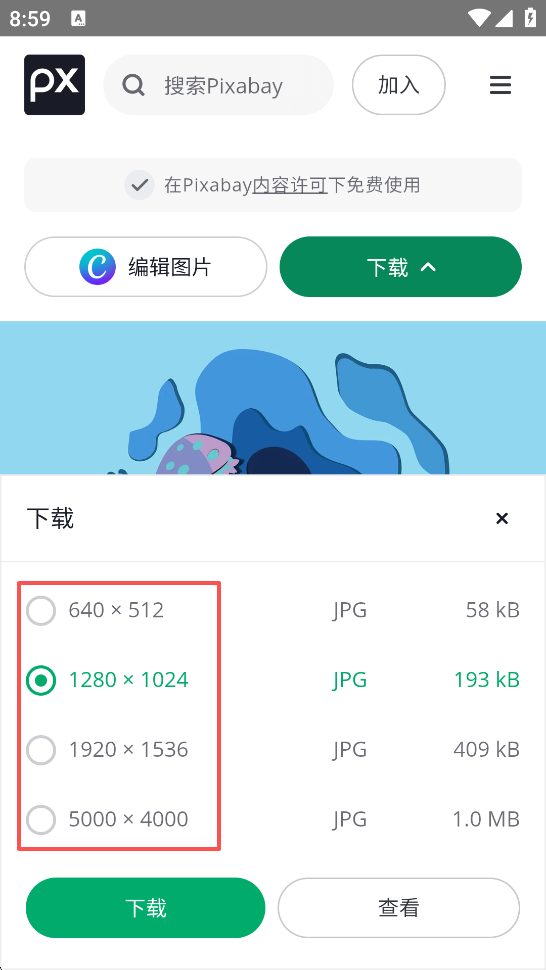Focus the 搜索Pixabay search field
The image size is (546, 970).
tap(218, 85)
